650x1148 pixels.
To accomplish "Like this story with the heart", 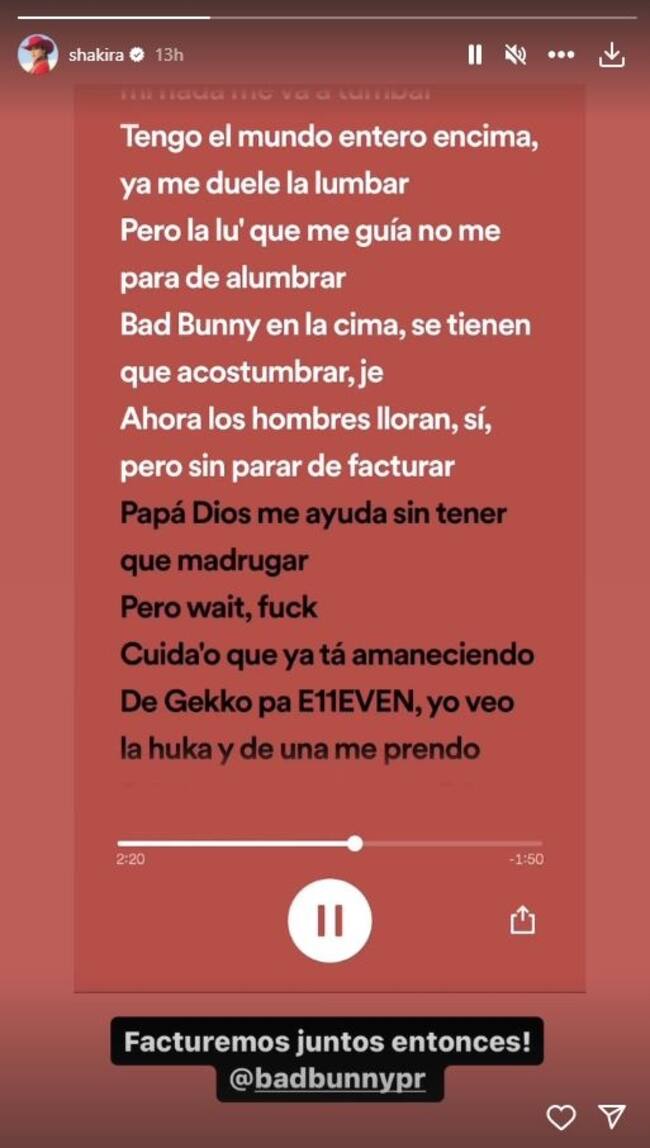I will 561,1116.
